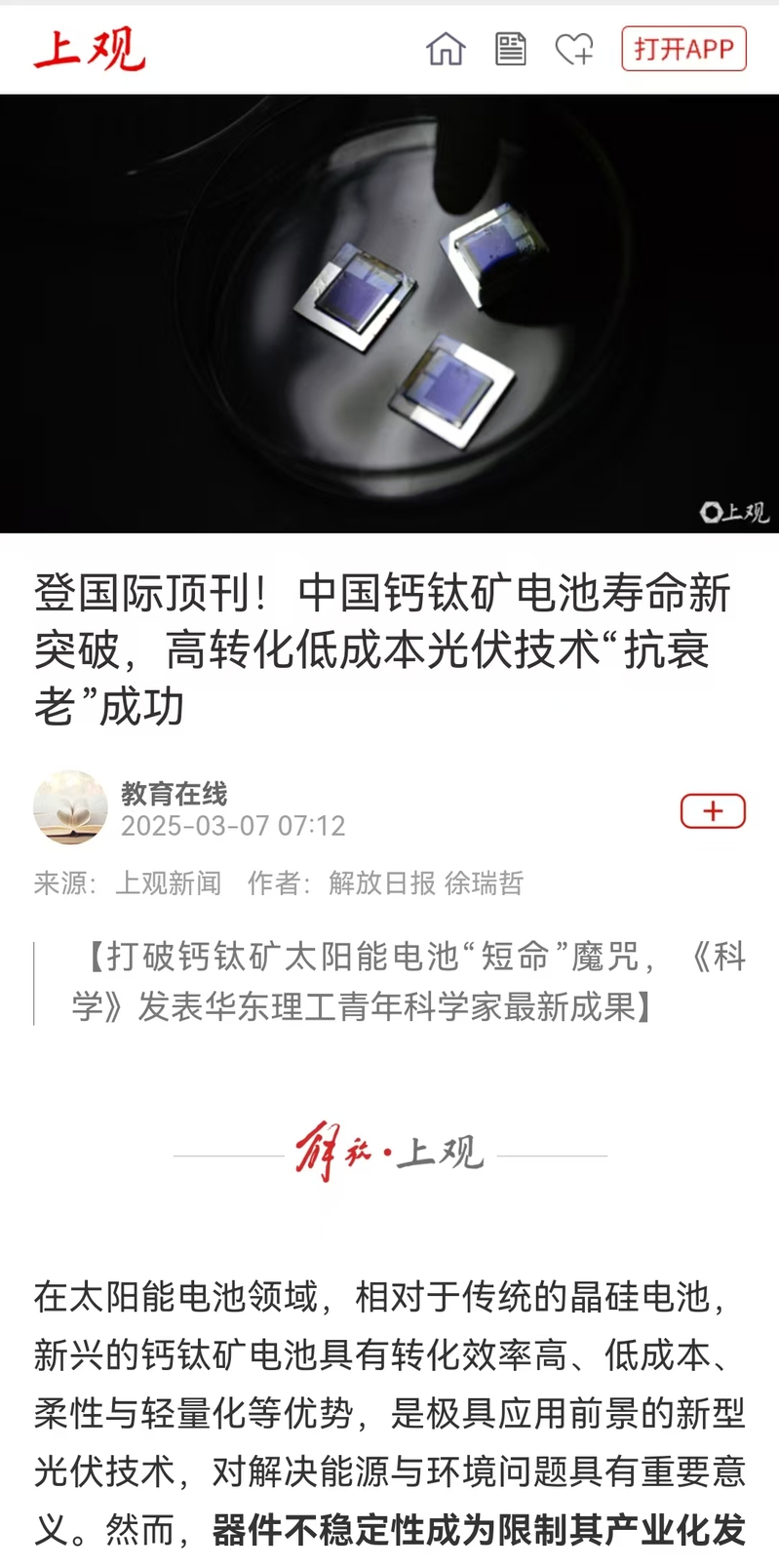Add article to favorites with heart icon
This screenshot has width=779, height=1568.
(573, 49)
